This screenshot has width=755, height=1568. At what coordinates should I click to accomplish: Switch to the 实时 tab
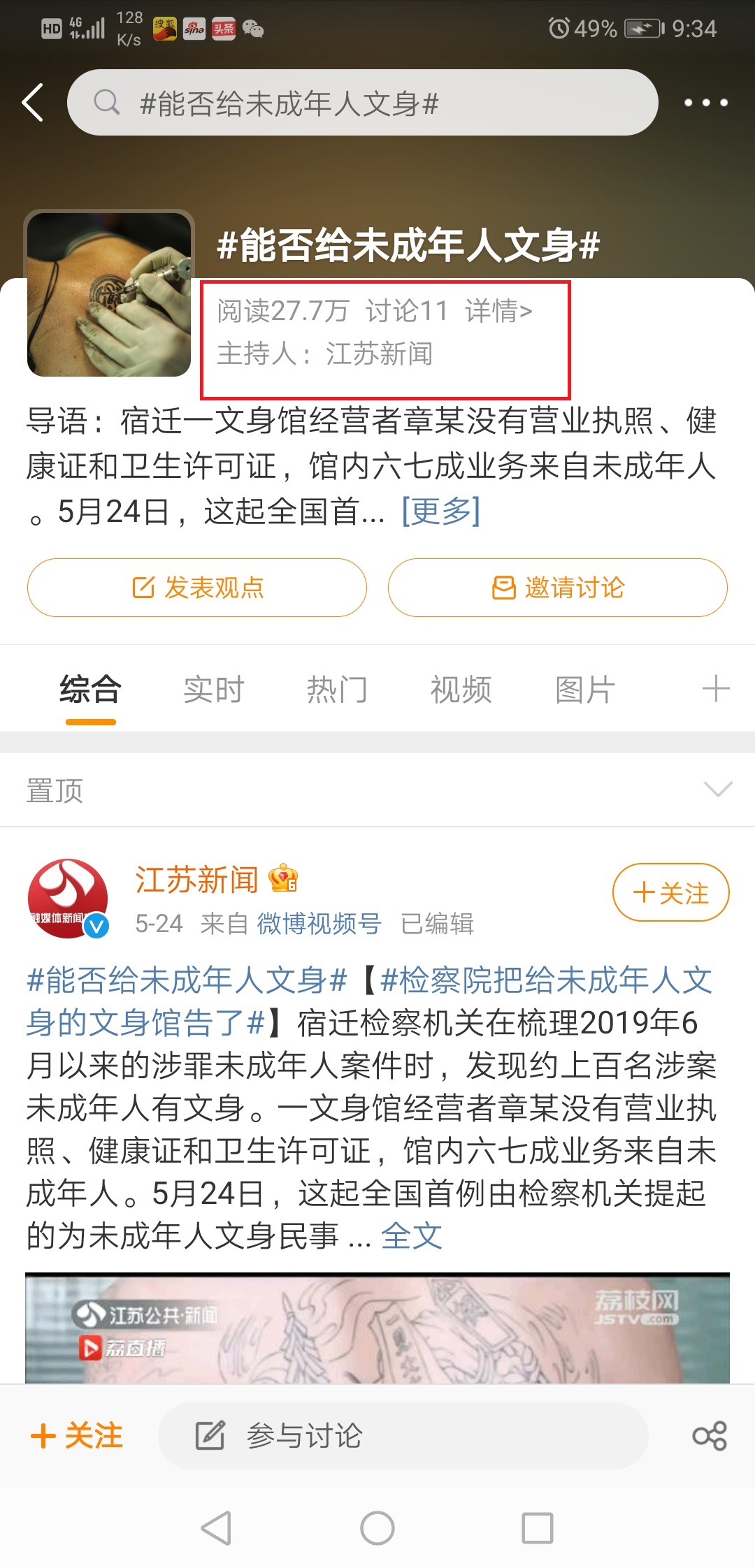[213, 690]
